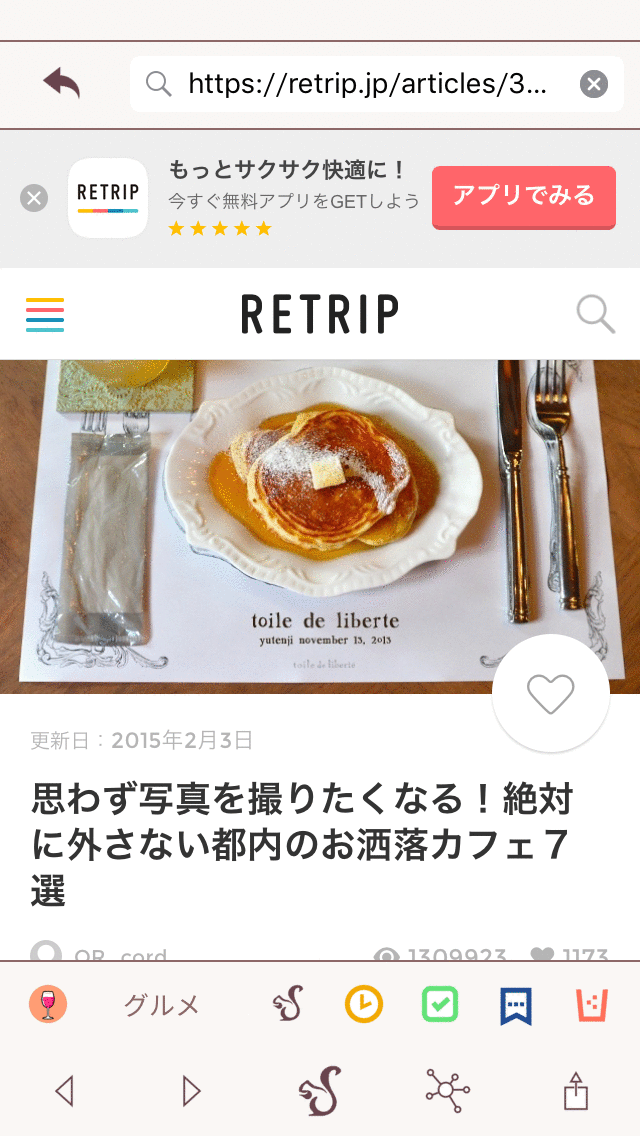Clear the URL field text
This screenshot has width=640, height=1136.
(x=594, y=84)
